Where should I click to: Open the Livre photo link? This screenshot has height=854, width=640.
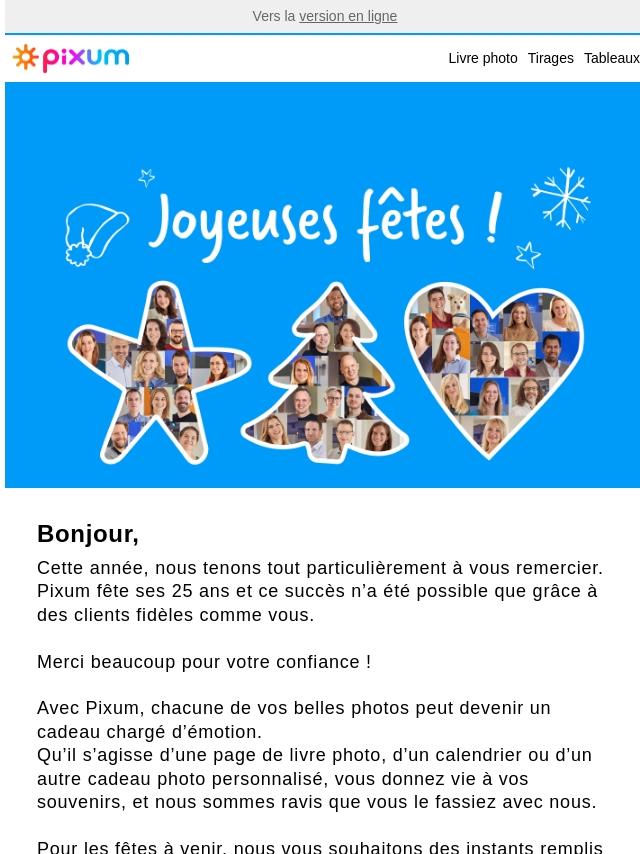coord(482,58)
